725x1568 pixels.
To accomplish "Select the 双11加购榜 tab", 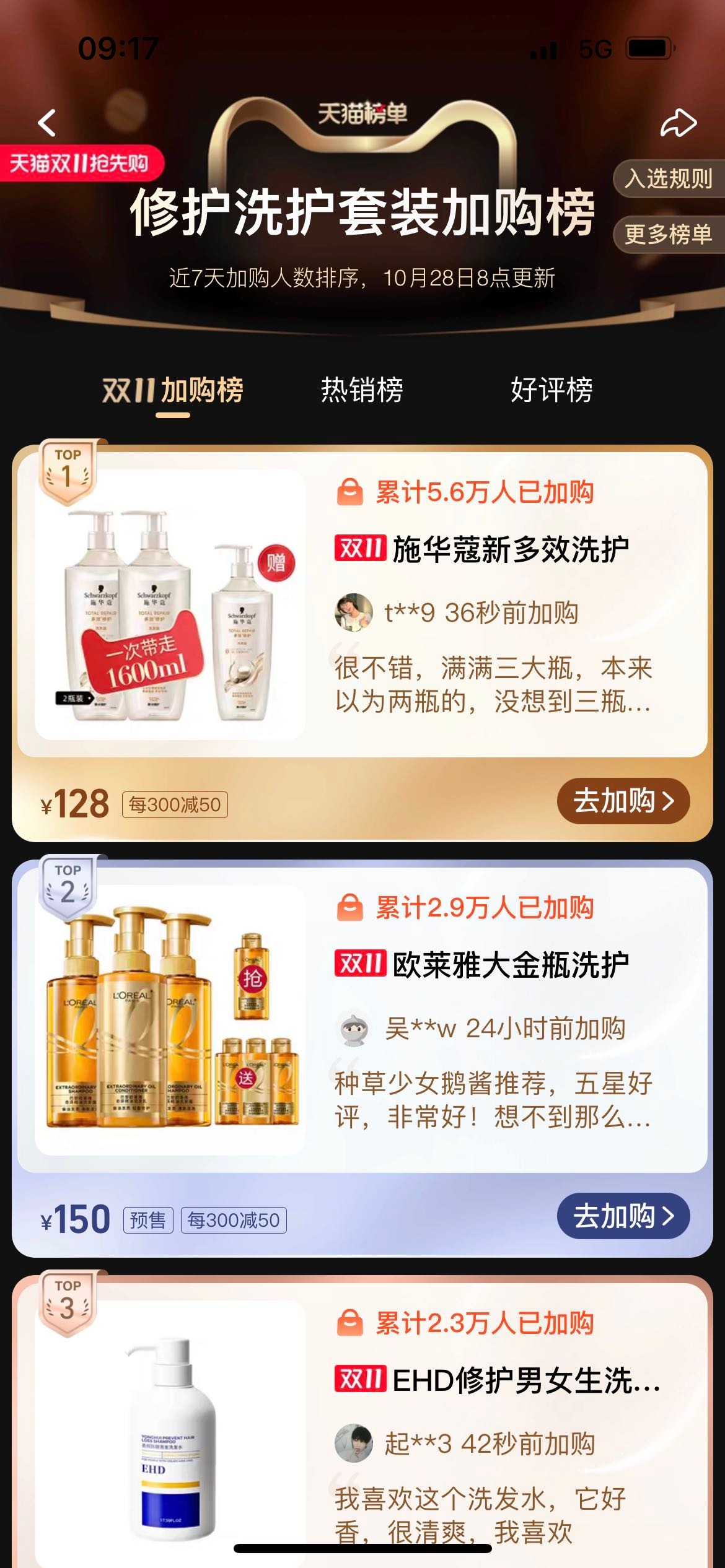I will [x=173, y=391].
